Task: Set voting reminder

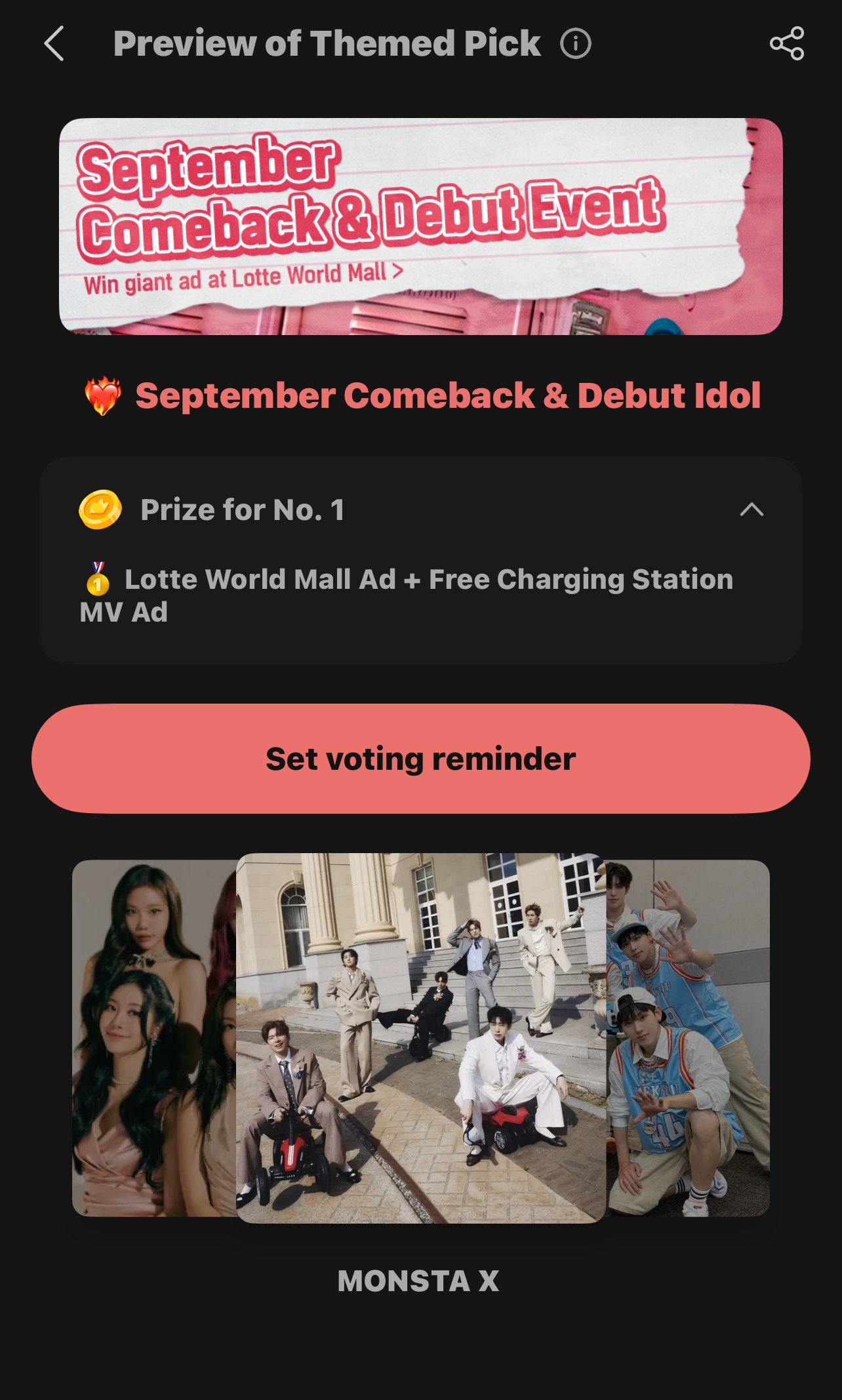Action: [x=420, y=759]
